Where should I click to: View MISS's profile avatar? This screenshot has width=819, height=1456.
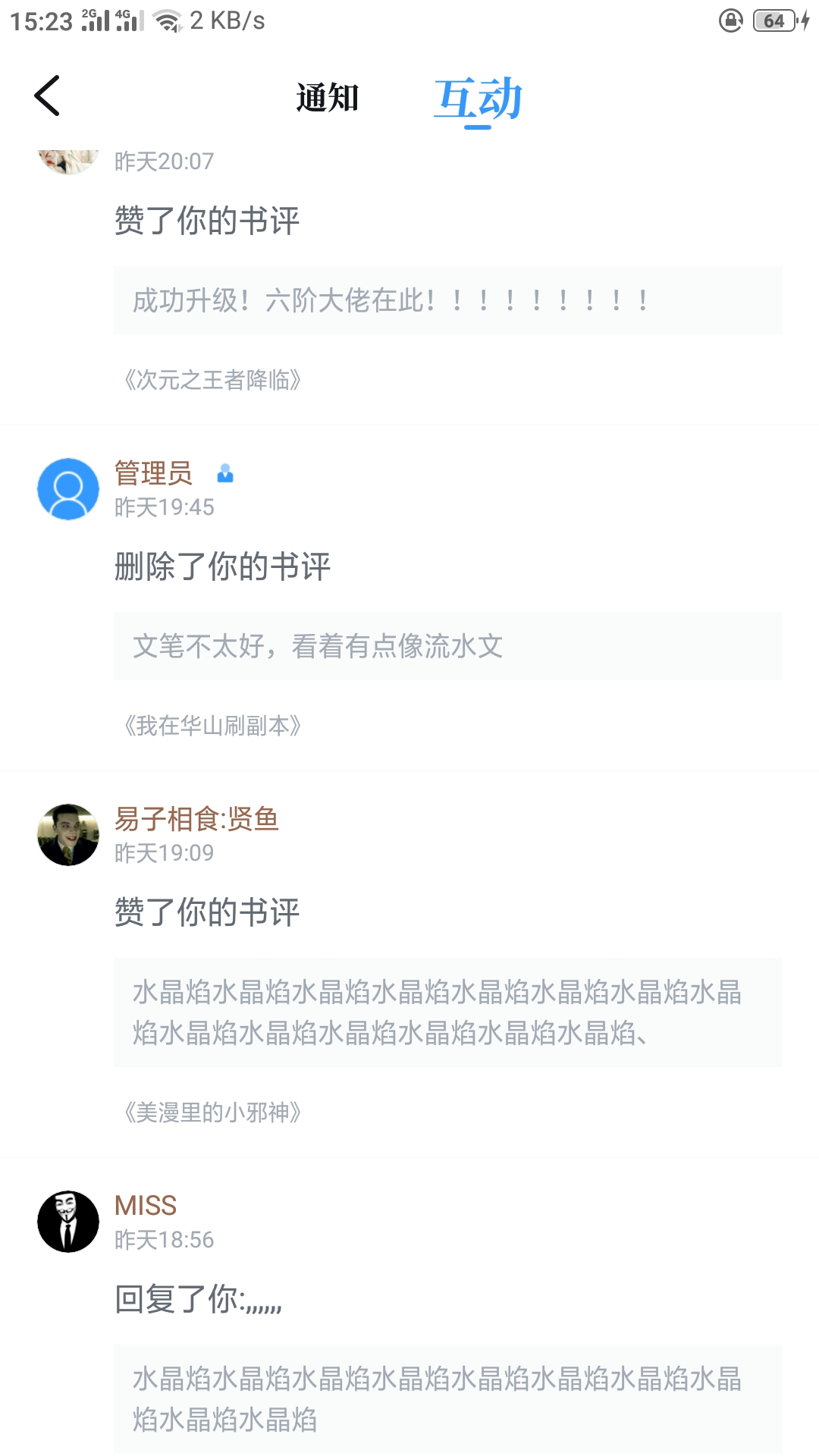[x=68, y=1222]
